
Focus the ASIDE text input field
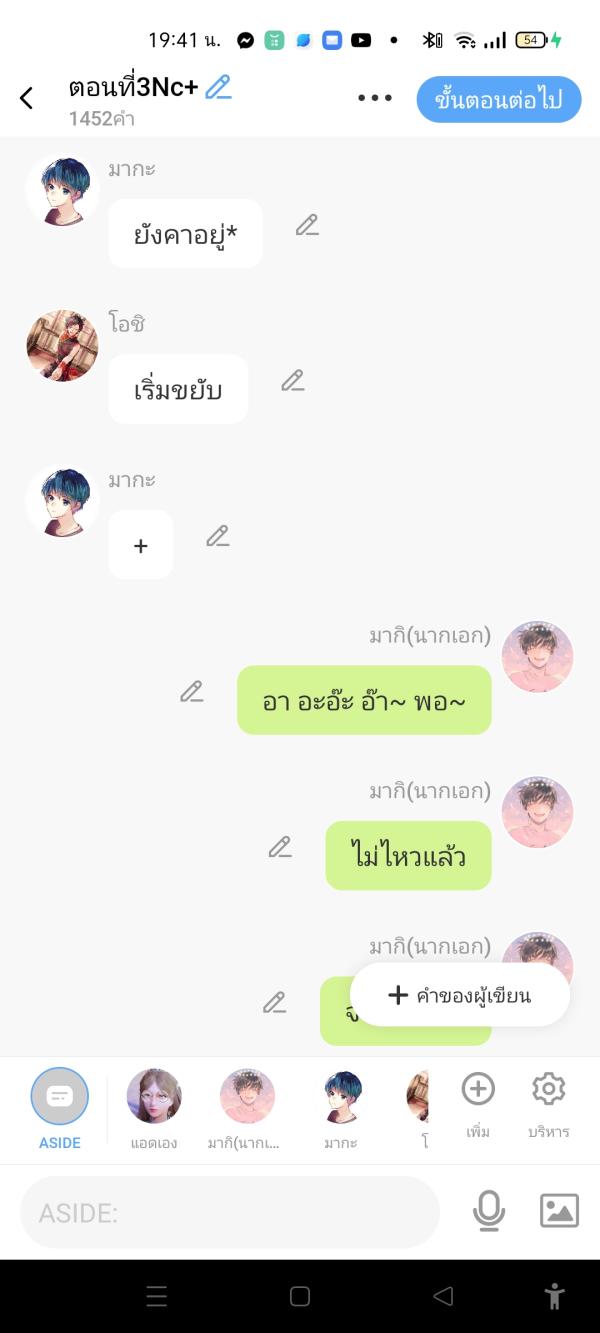(x=230, y=1212)
